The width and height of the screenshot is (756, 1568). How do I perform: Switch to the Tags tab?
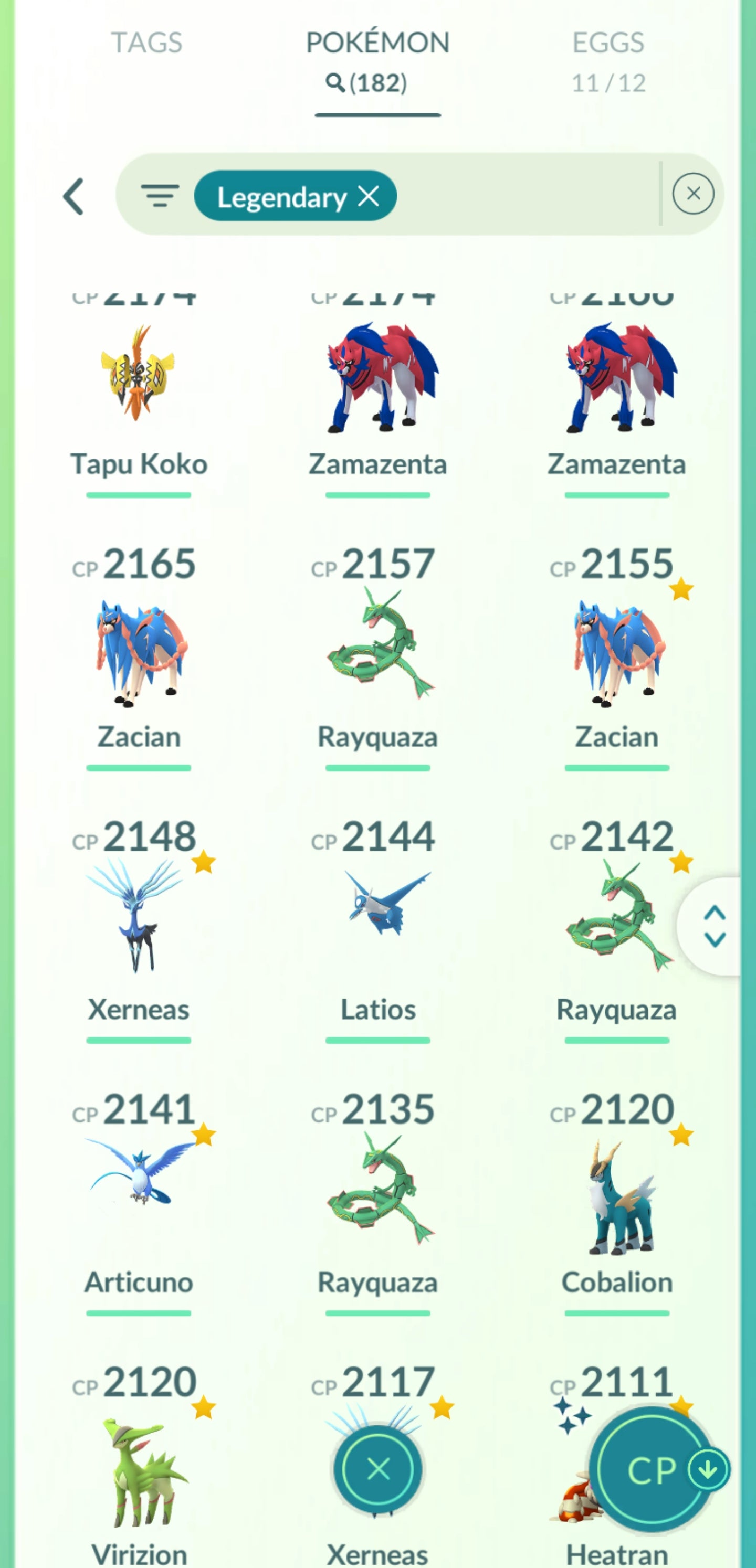(x=146, y=43)
